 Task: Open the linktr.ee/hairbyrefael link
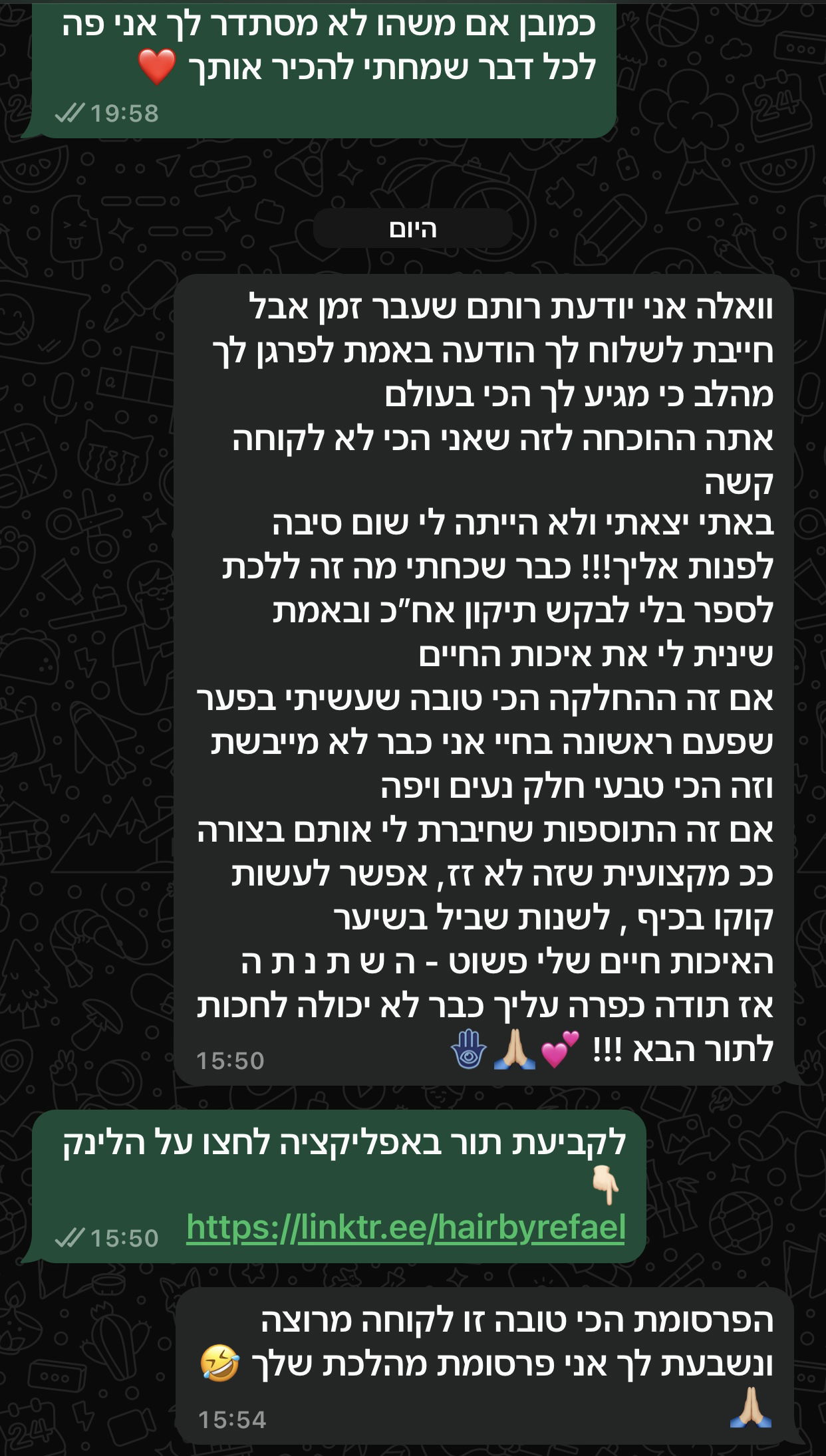coord(406,1227)
